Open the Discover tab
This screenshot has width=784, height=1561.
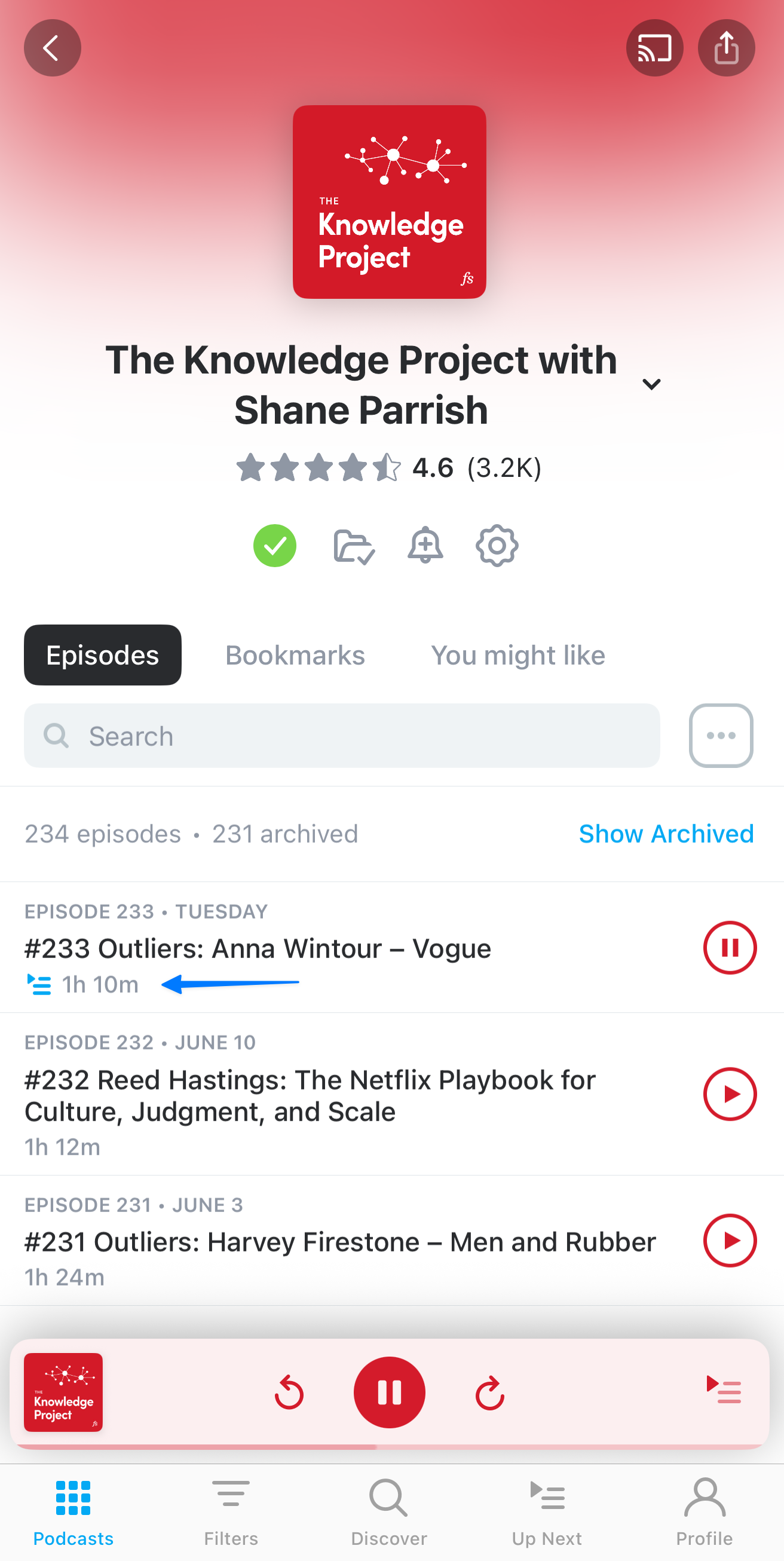click(x=389, y=1511)
